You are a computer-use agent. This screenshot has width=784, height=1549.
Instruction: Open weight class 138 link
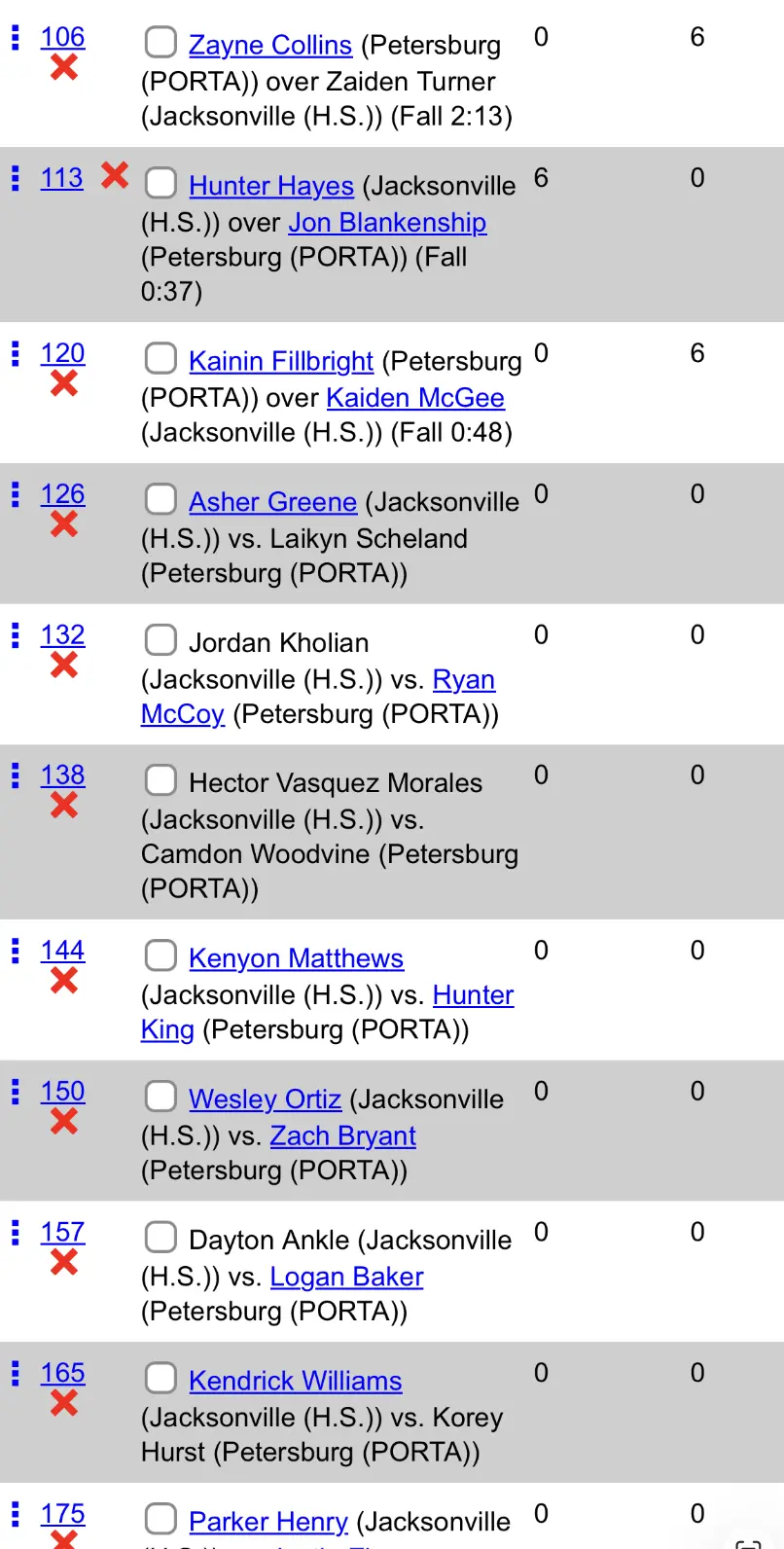[x=62, y=775]
